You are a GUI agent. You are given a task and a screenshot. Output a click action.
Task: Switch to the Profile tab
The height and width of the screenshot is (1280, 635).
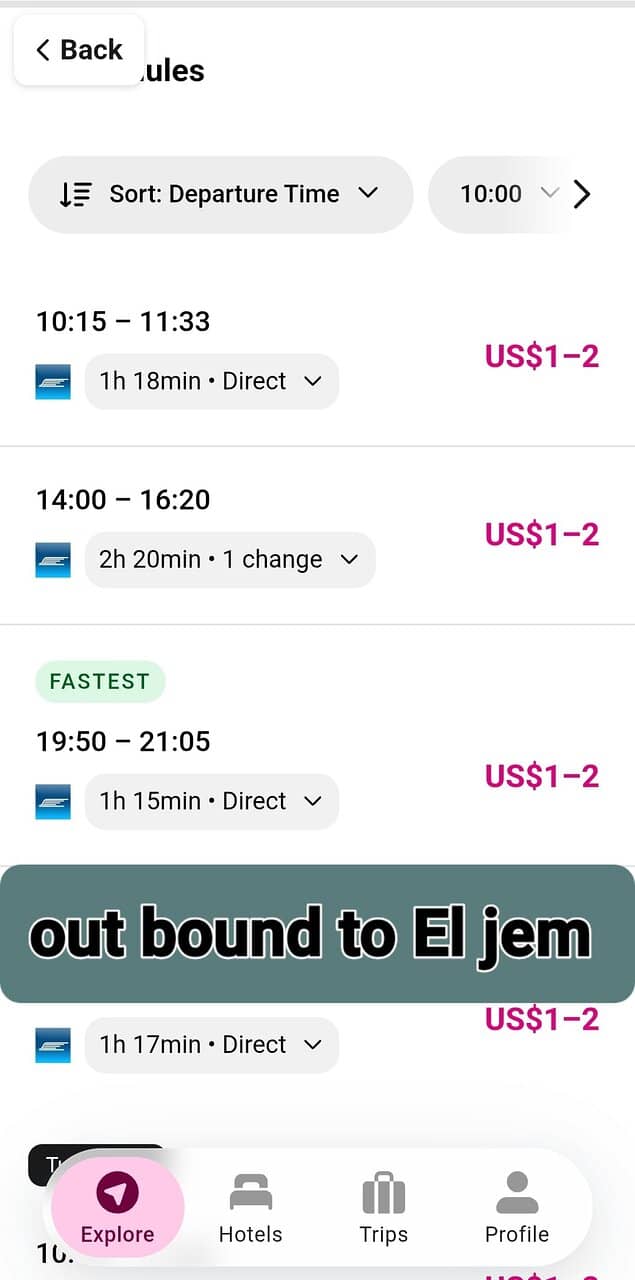click(516, 1208)
